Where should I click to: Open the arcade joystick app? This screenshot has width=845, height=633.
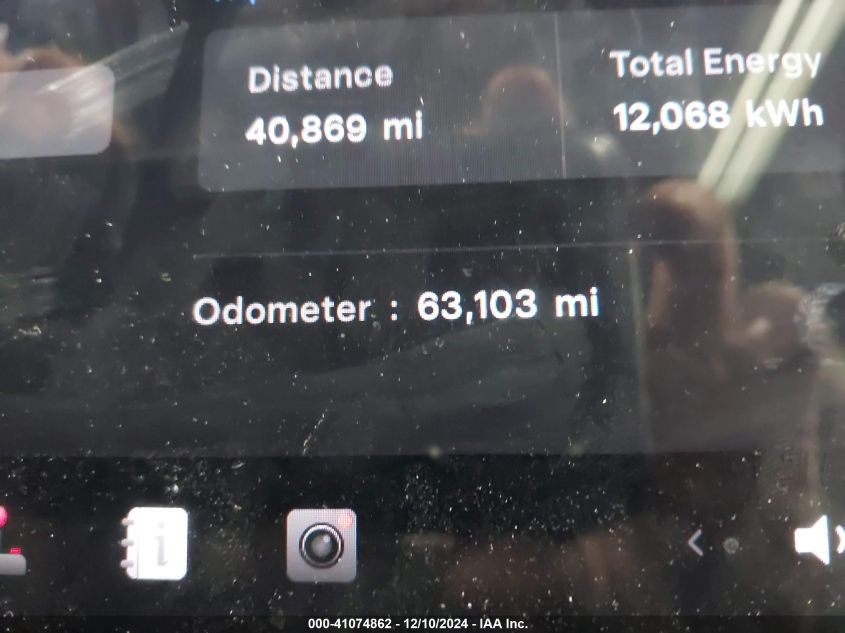10,545
